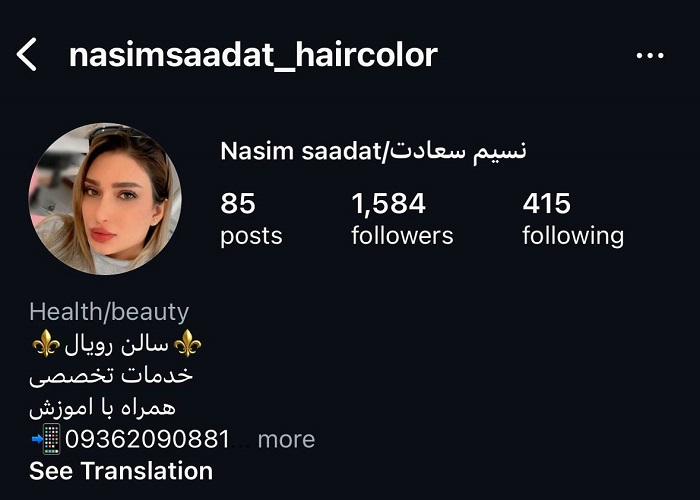Viewport: 700px width, 500px height.
Task: Open the 415 following list
Action: click(x=572, y=219)
